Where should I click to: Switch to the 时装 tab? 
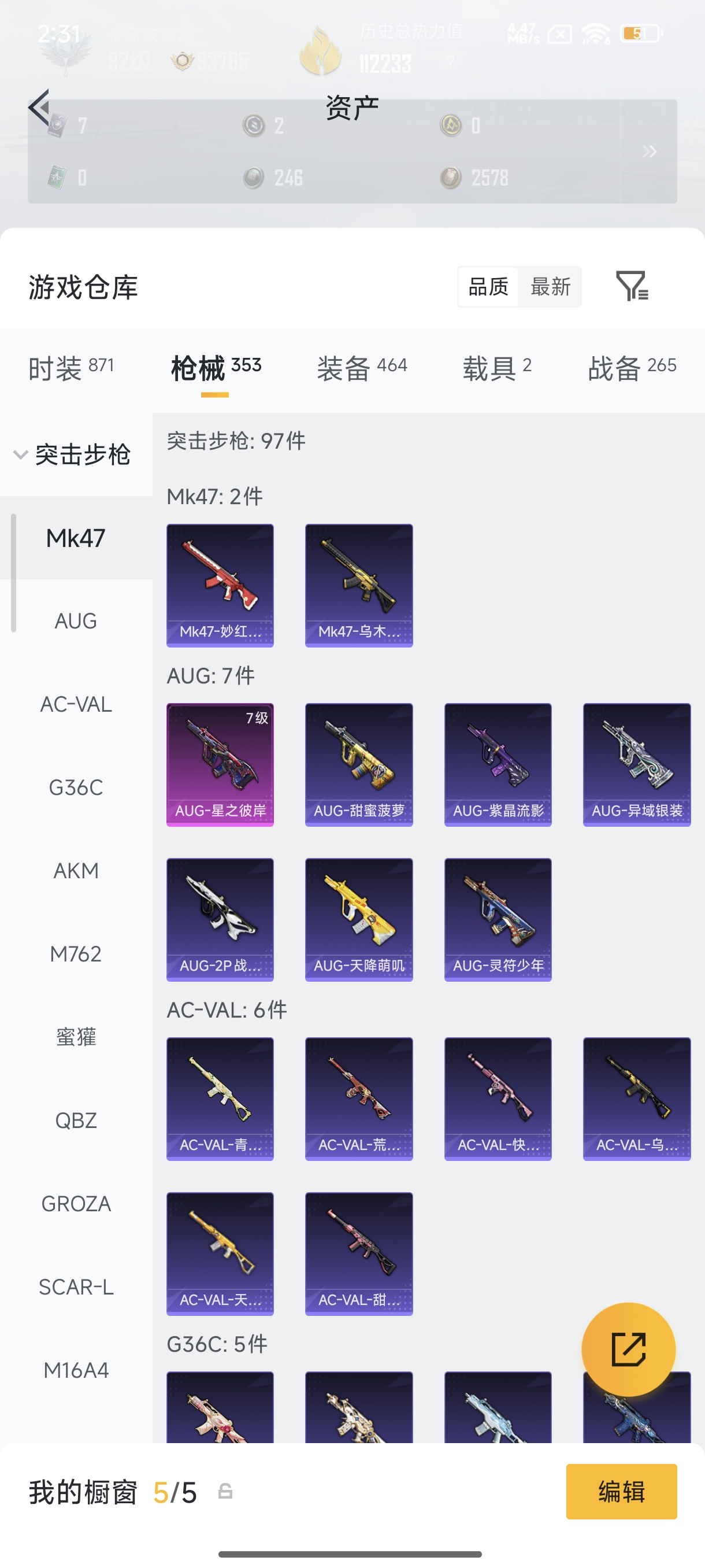point(71,368)
